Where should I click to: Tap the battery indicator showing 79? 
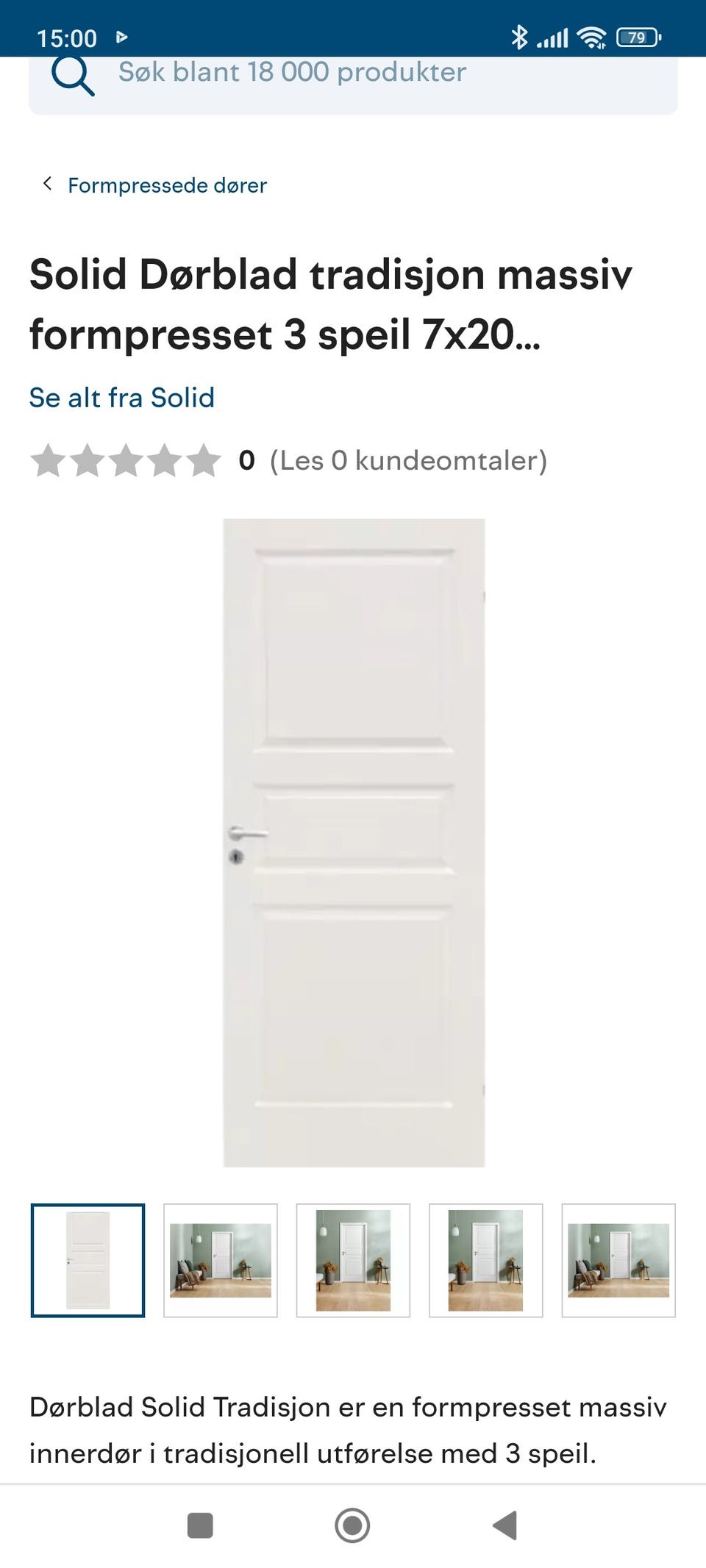tap(637, 36)
